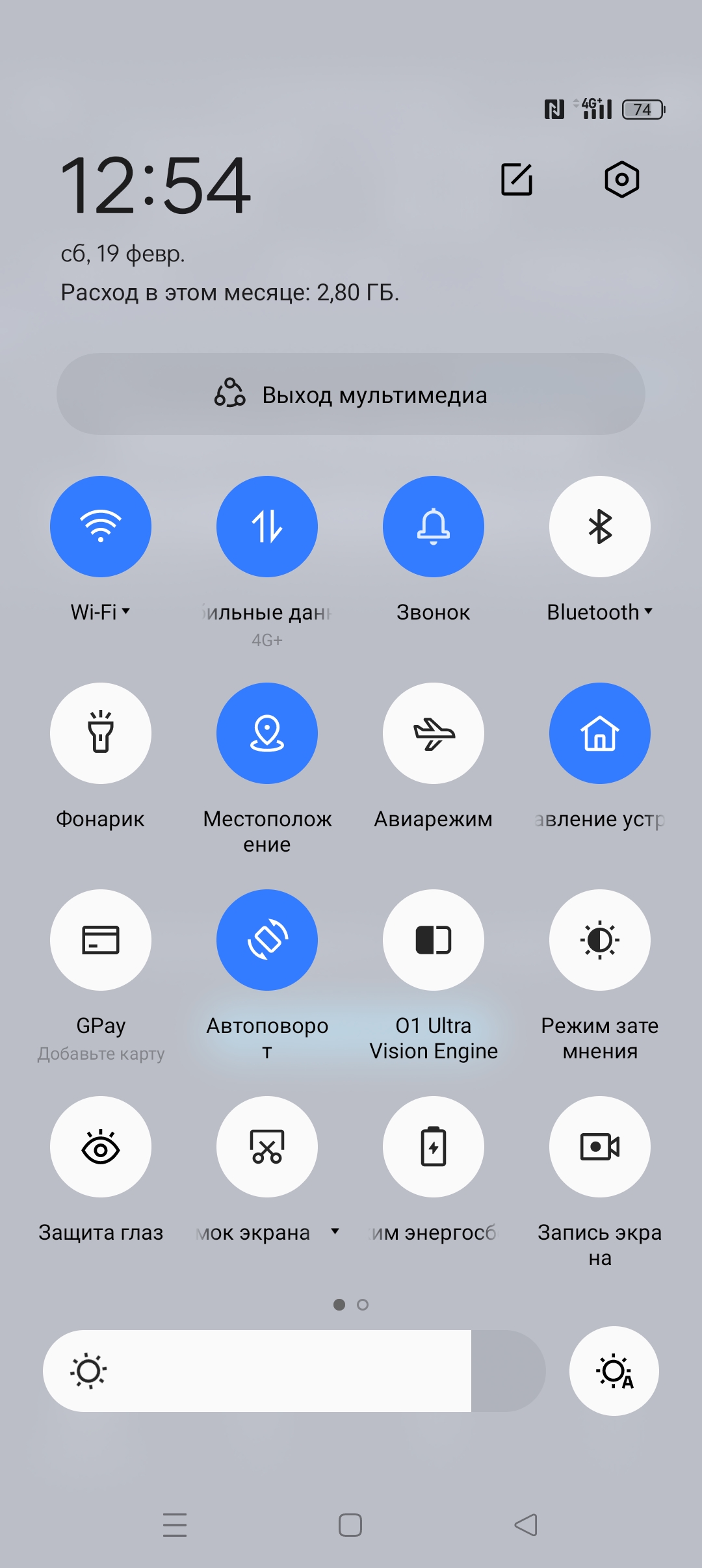Tap the Выход мультимедиа button

[351, 394]
